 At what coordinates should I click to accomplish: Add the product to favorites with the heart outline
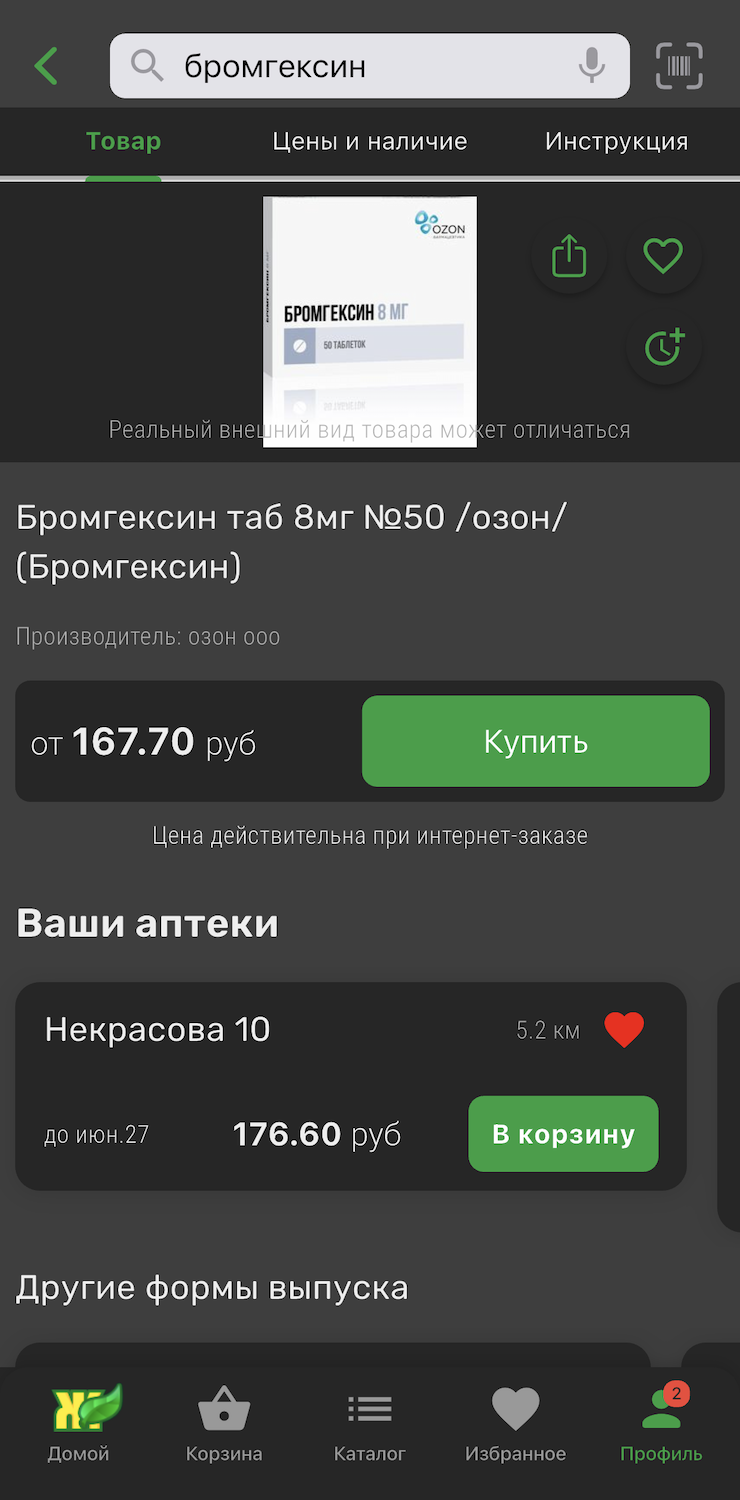coord(663,255)
